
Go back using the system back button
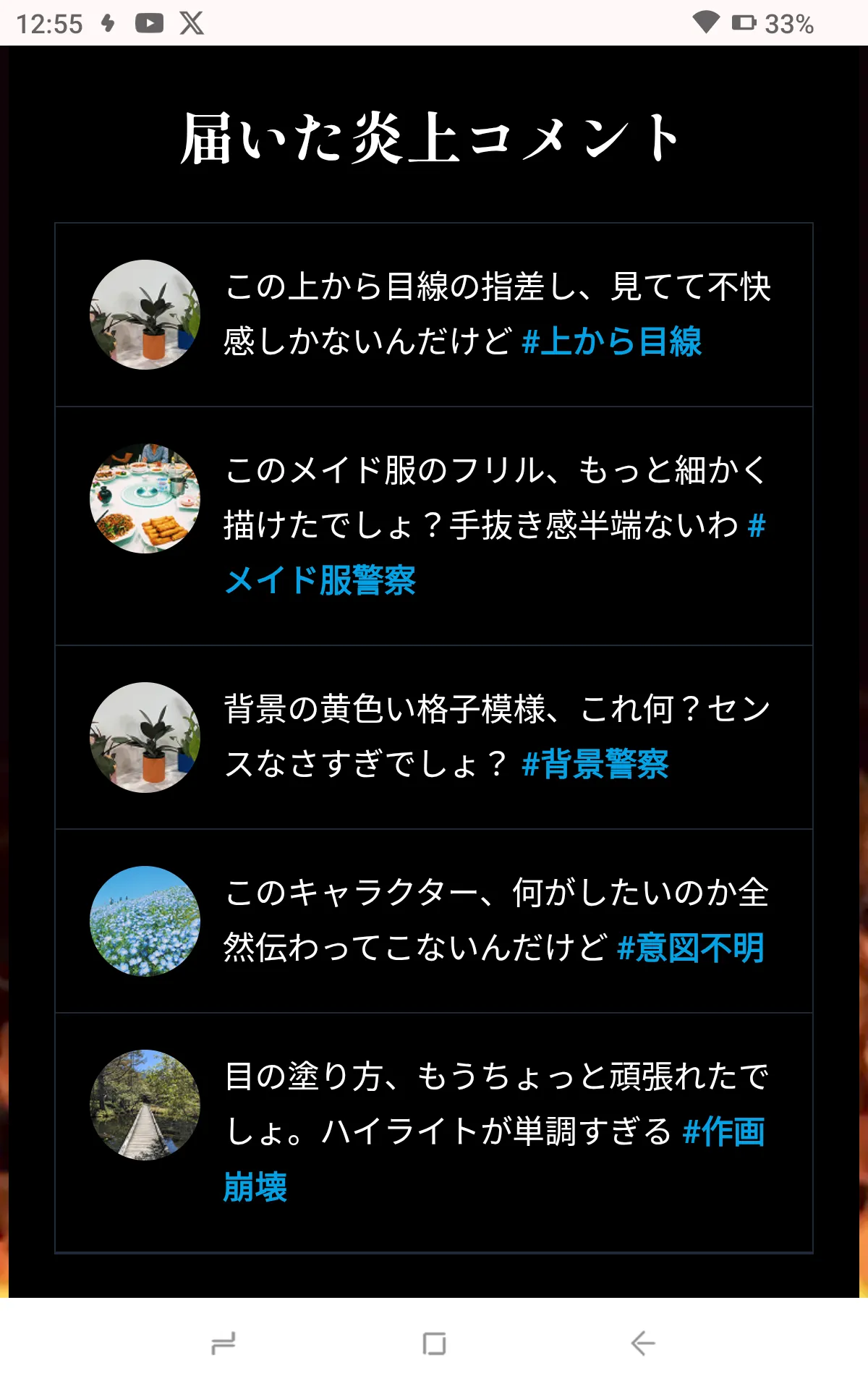(x=642, y=1343)
